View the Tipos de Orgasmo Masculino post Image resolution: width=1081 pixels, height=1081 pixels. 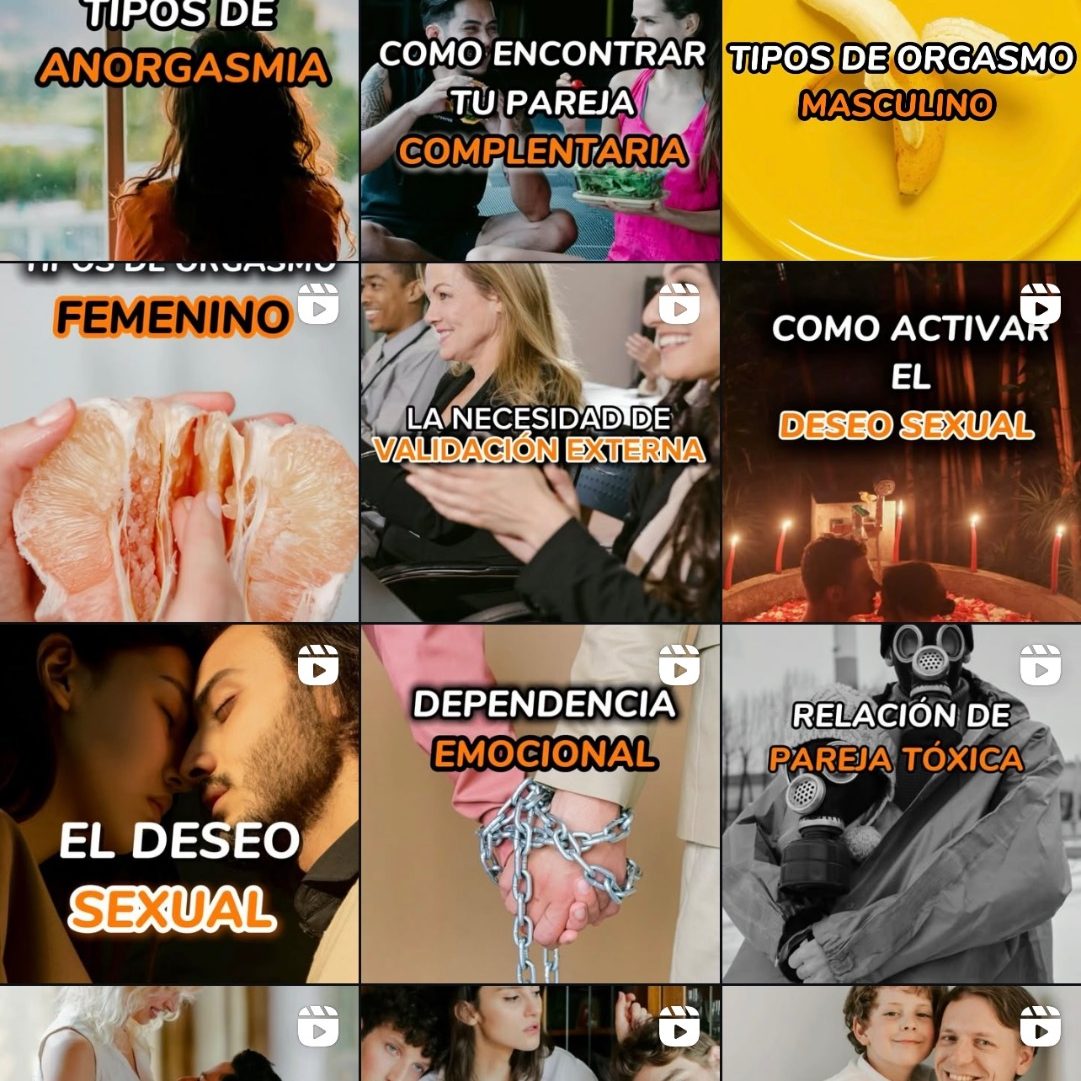901,130
